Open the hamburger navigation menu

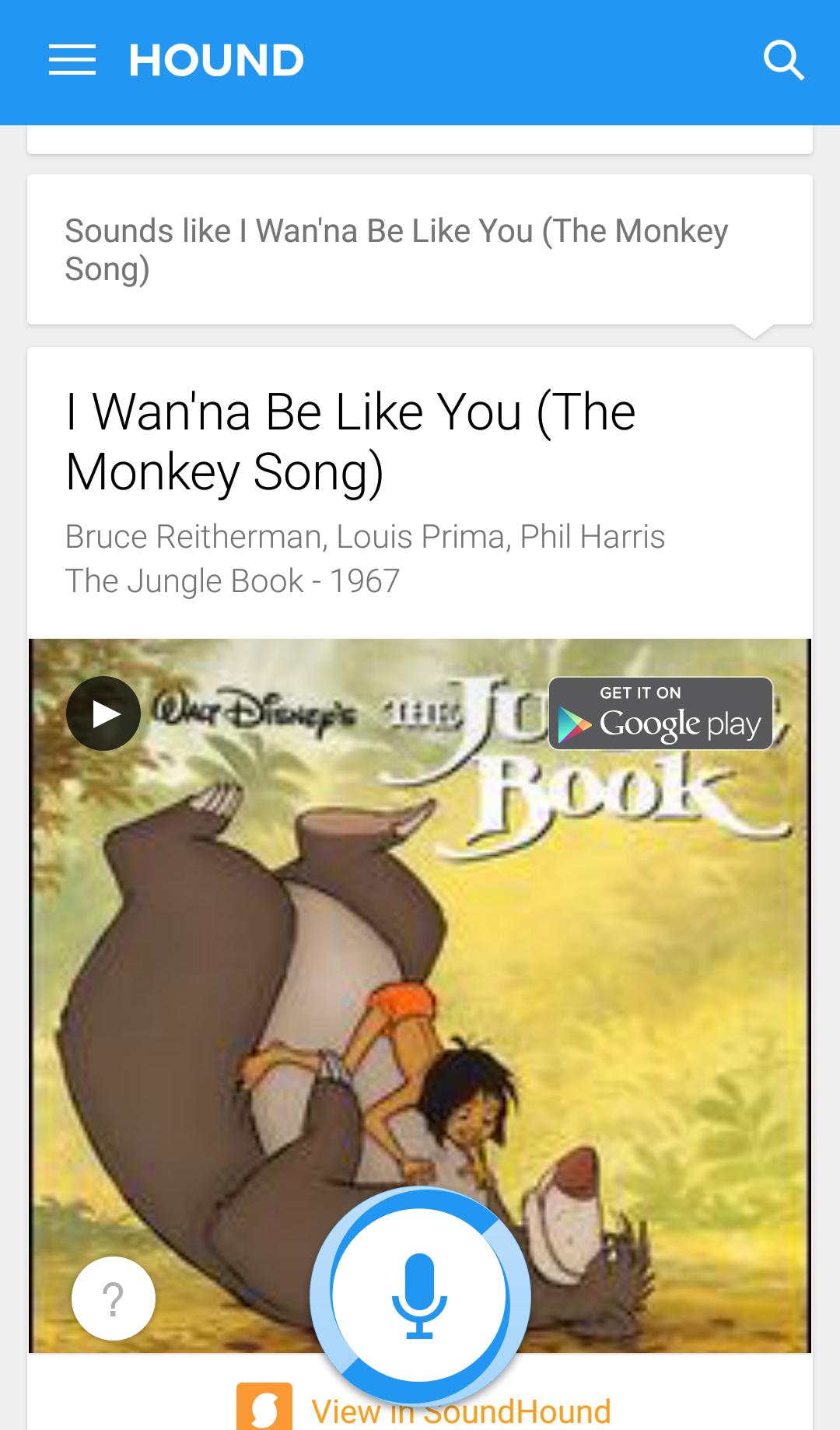click(x=72, y=60)
